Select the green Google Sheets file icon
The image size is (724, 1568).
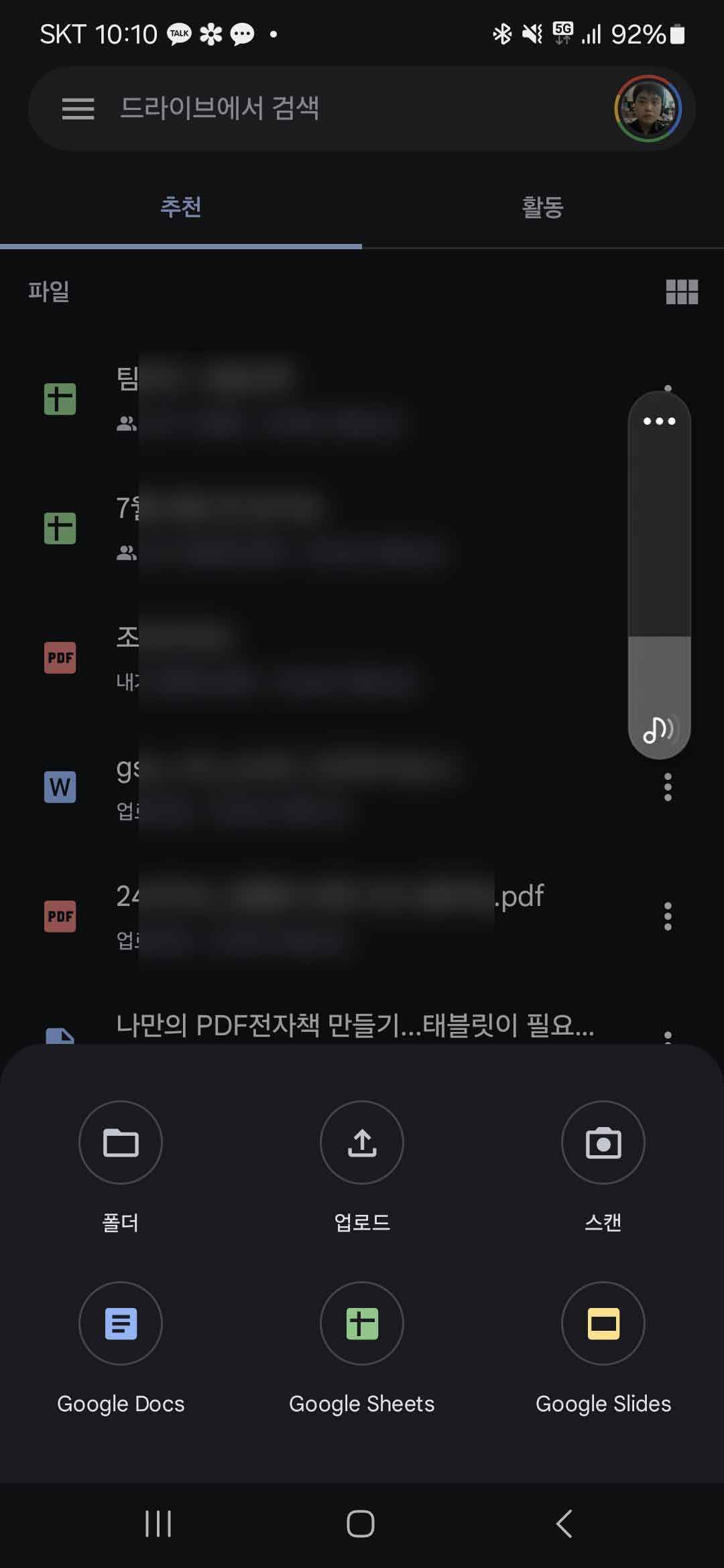62,399
